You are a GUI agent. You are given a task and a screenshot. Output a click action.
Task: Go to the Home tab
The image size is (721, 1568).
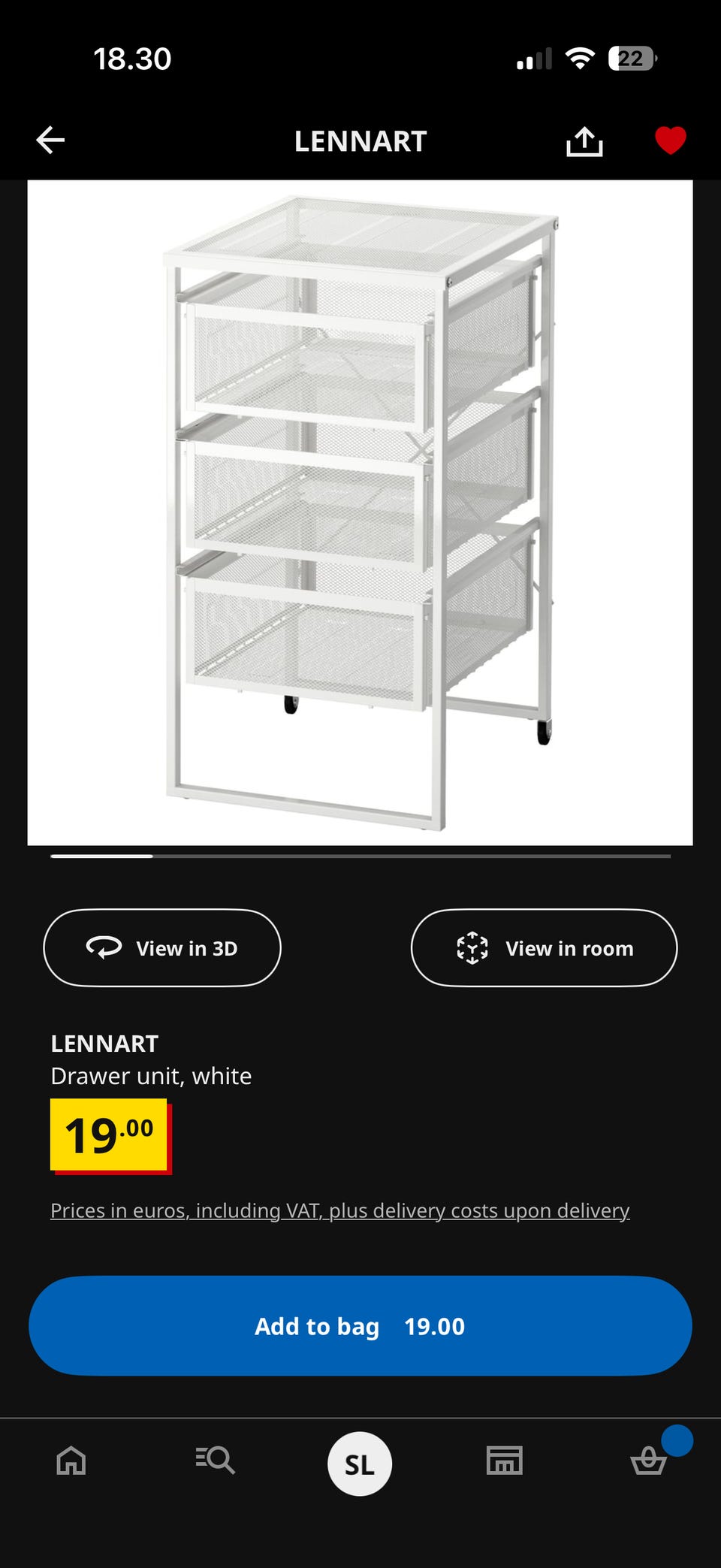71,1461
